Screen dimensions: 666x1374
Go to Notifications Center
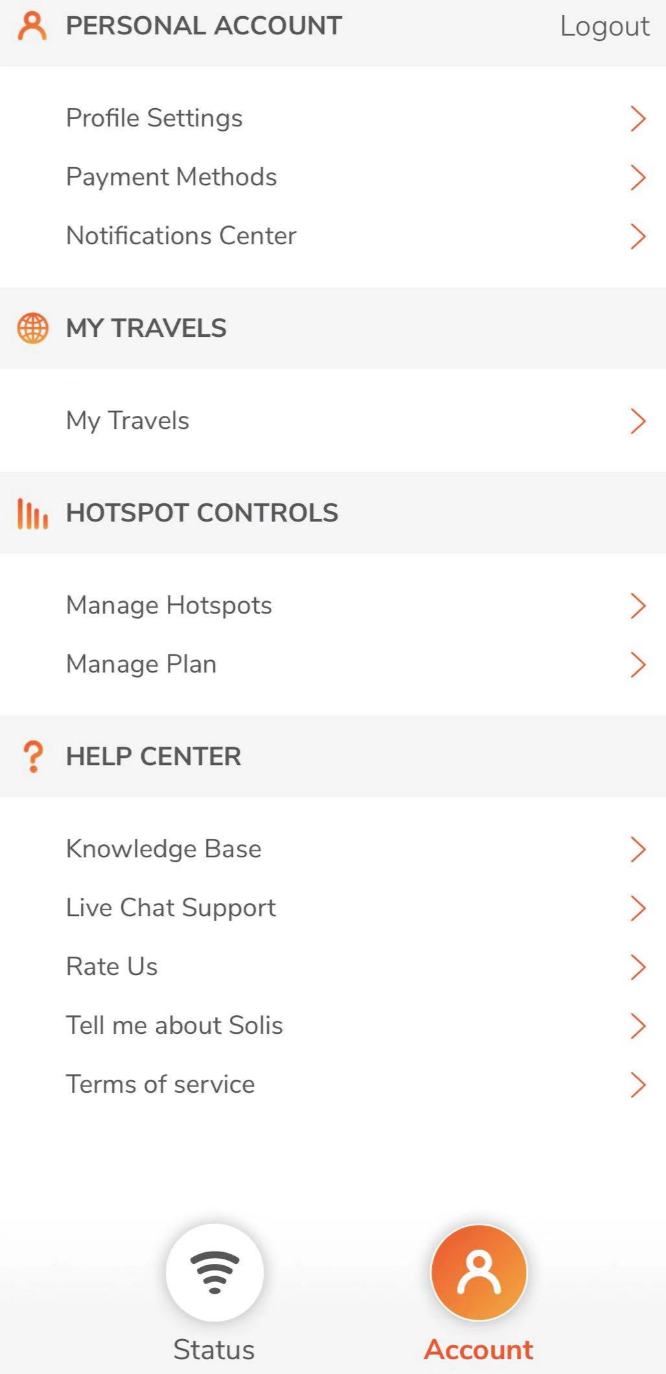(333, 236)
